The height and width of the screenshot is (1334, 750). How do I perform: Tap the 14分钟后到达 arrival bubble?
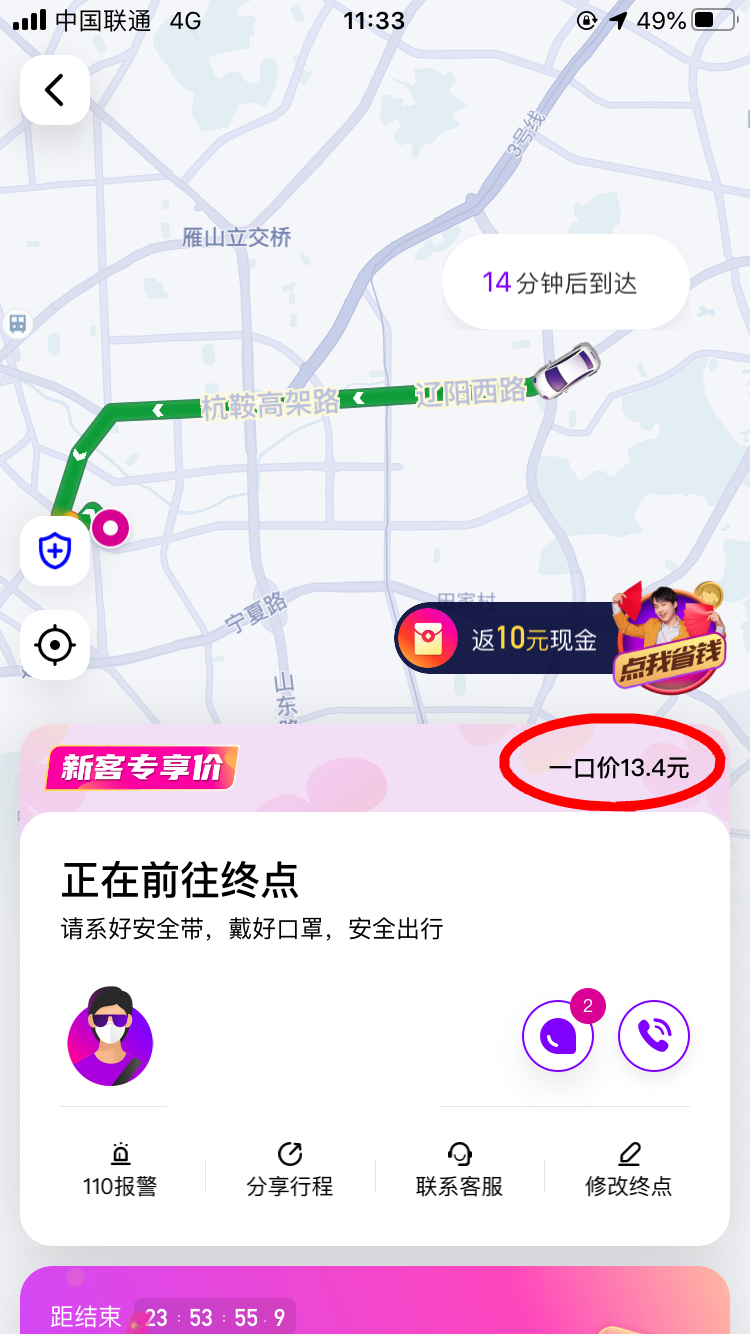point(565,281)
